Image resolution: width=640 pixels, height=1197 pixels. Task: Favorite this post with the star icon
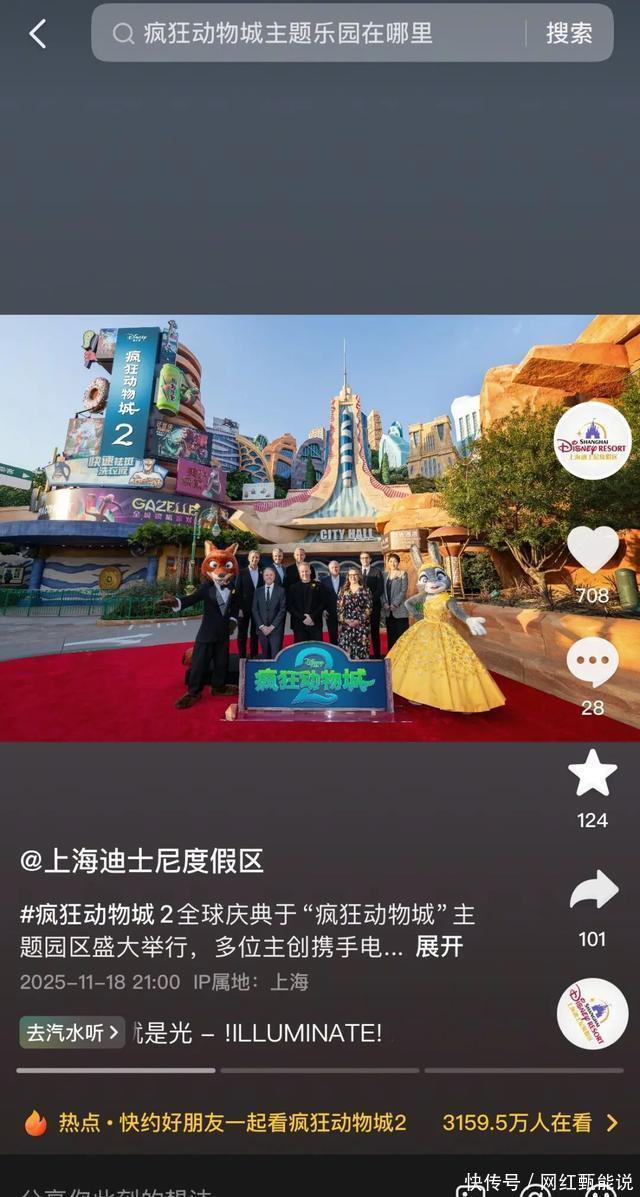tap(592, 773)
